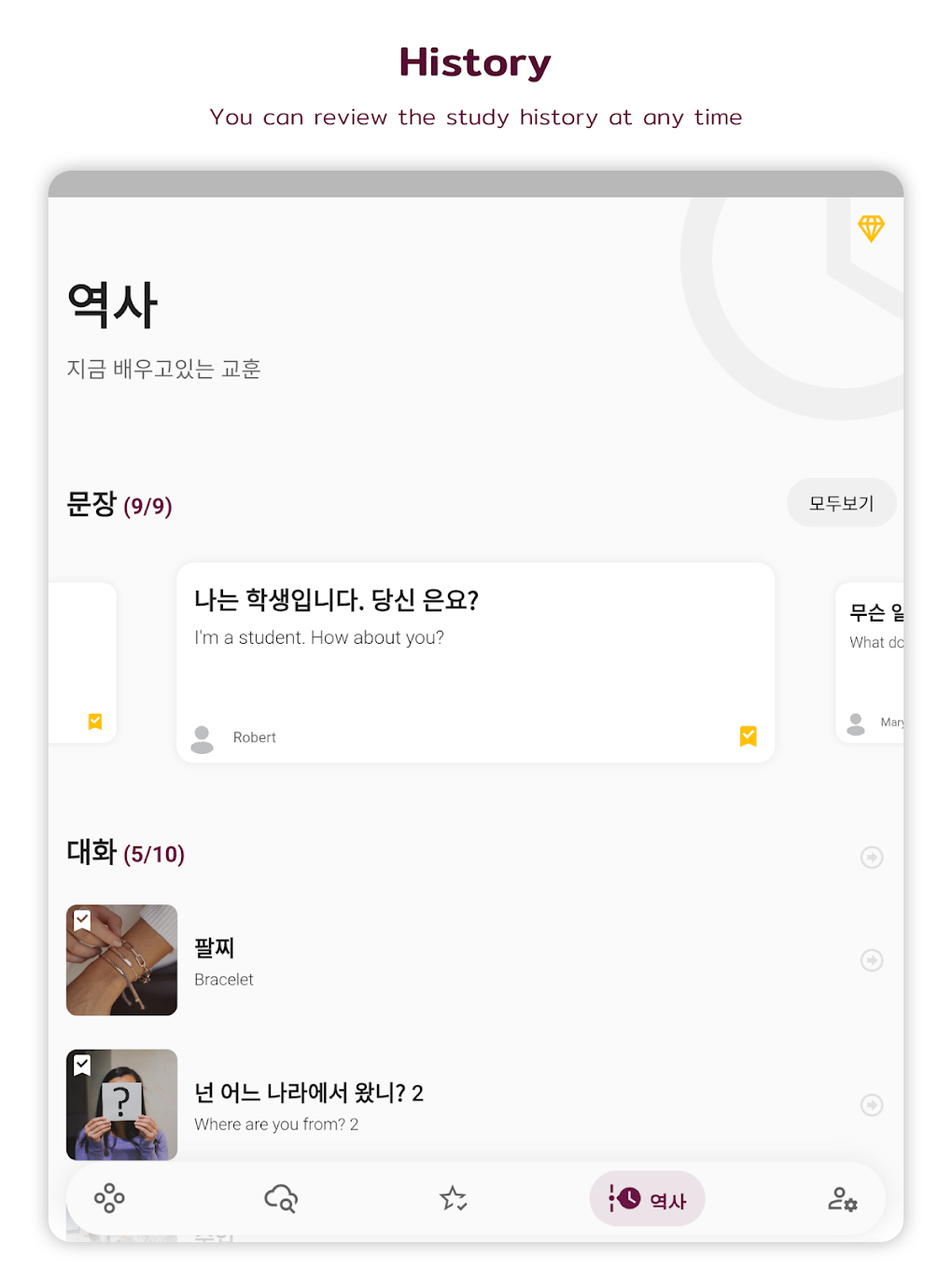This screenshot has width=952, height=1270.
Task: Open the cloud search icon
Action: coord(281,1198)
